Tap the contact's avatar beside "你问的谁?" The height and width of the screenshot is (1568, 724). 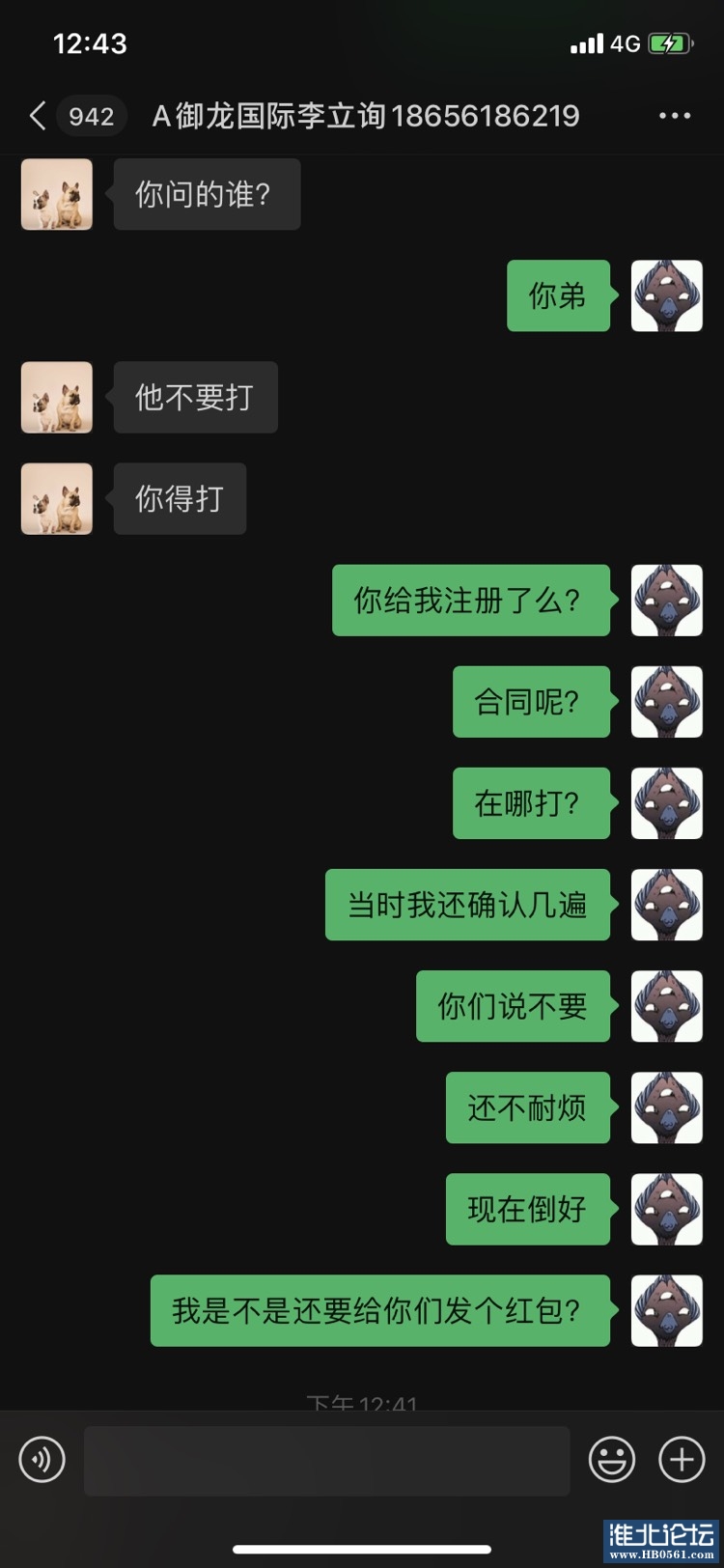[x=57, y=195]
